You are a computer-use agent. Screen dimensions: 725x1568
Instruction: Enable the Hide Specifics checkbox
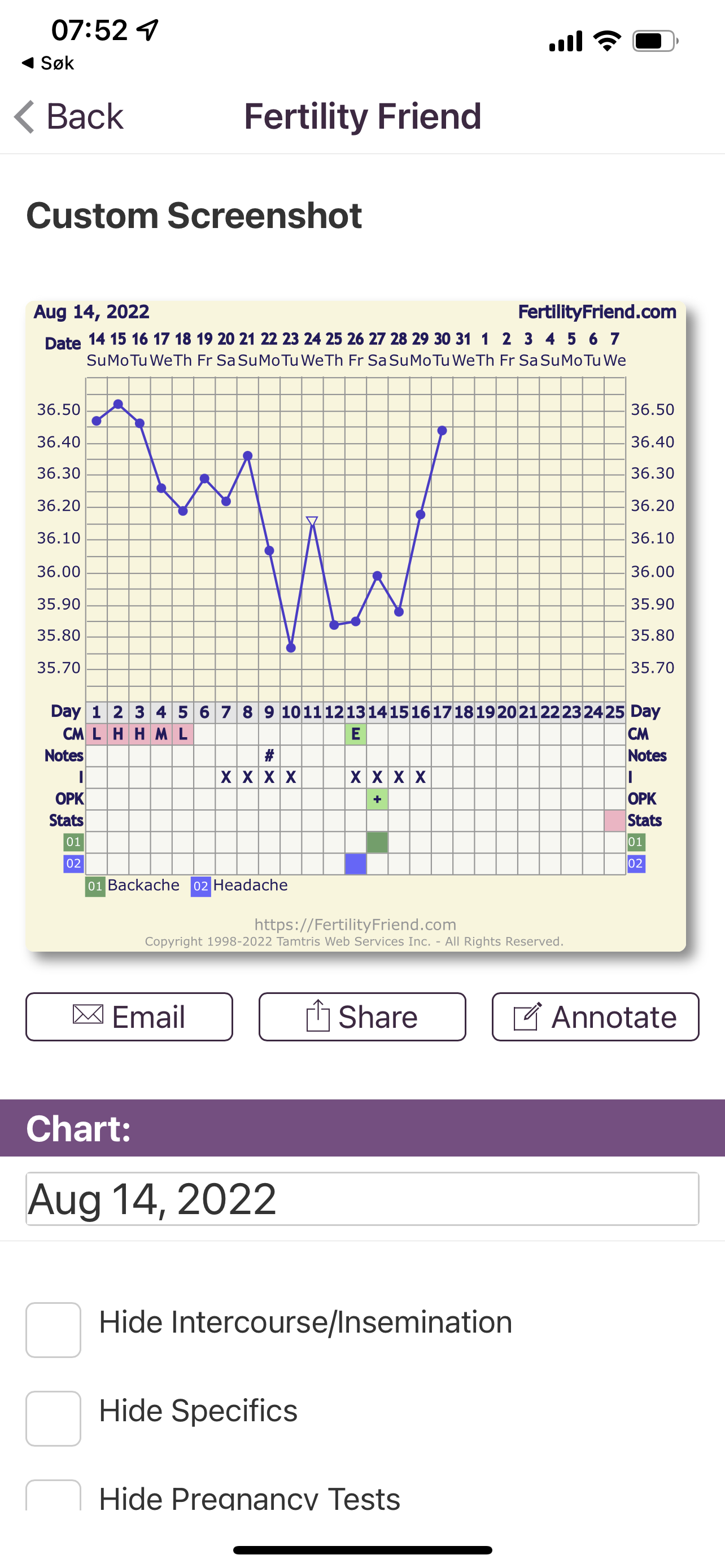pyautogui.click(x=54, y=1418)
